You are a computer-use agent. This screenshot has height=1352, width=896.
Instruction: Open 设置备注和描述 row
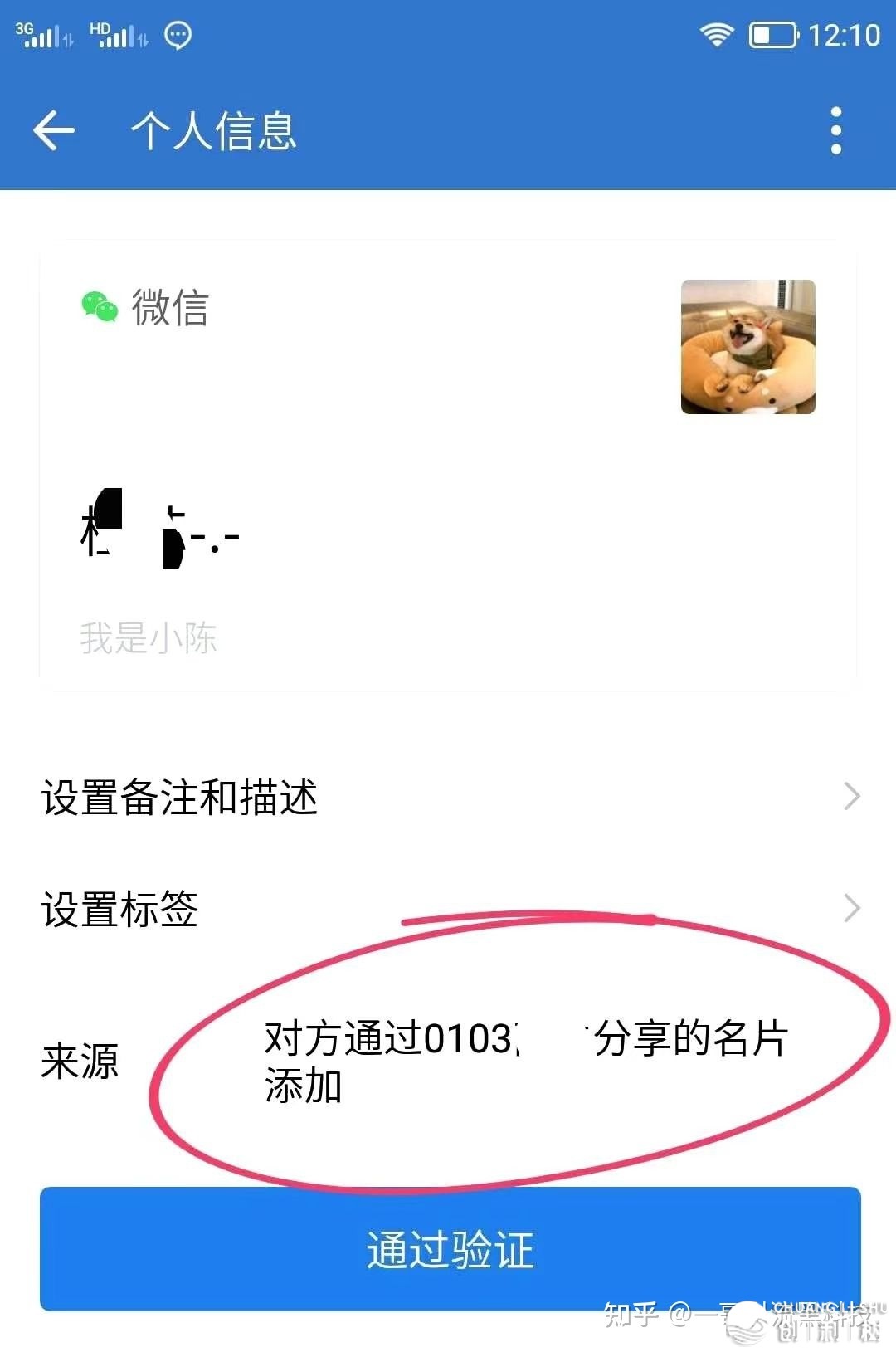[x=448, y=797]
